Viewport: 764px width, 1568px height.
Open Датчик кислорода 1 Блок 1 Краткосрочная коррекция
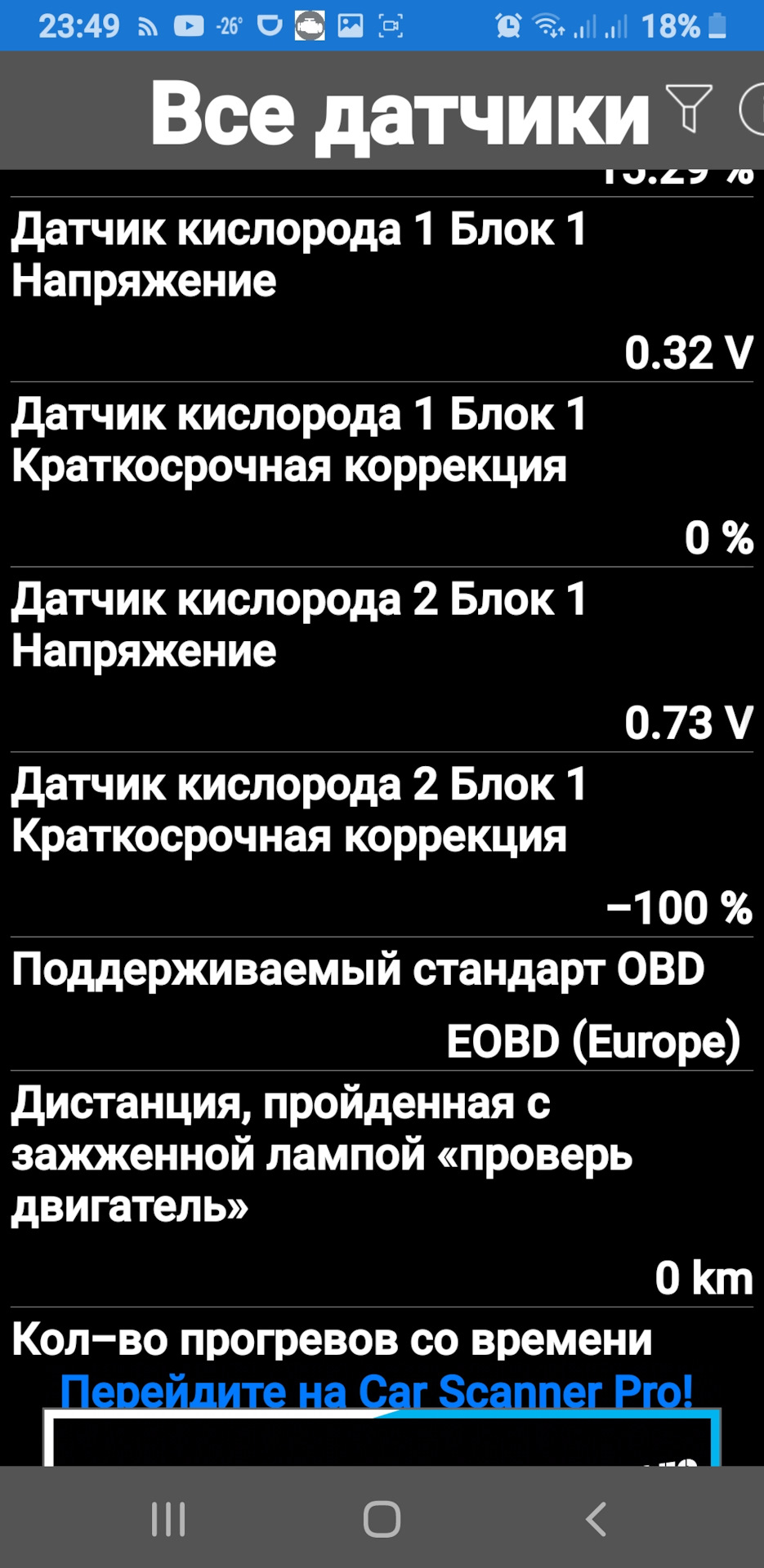coord(382,474)
